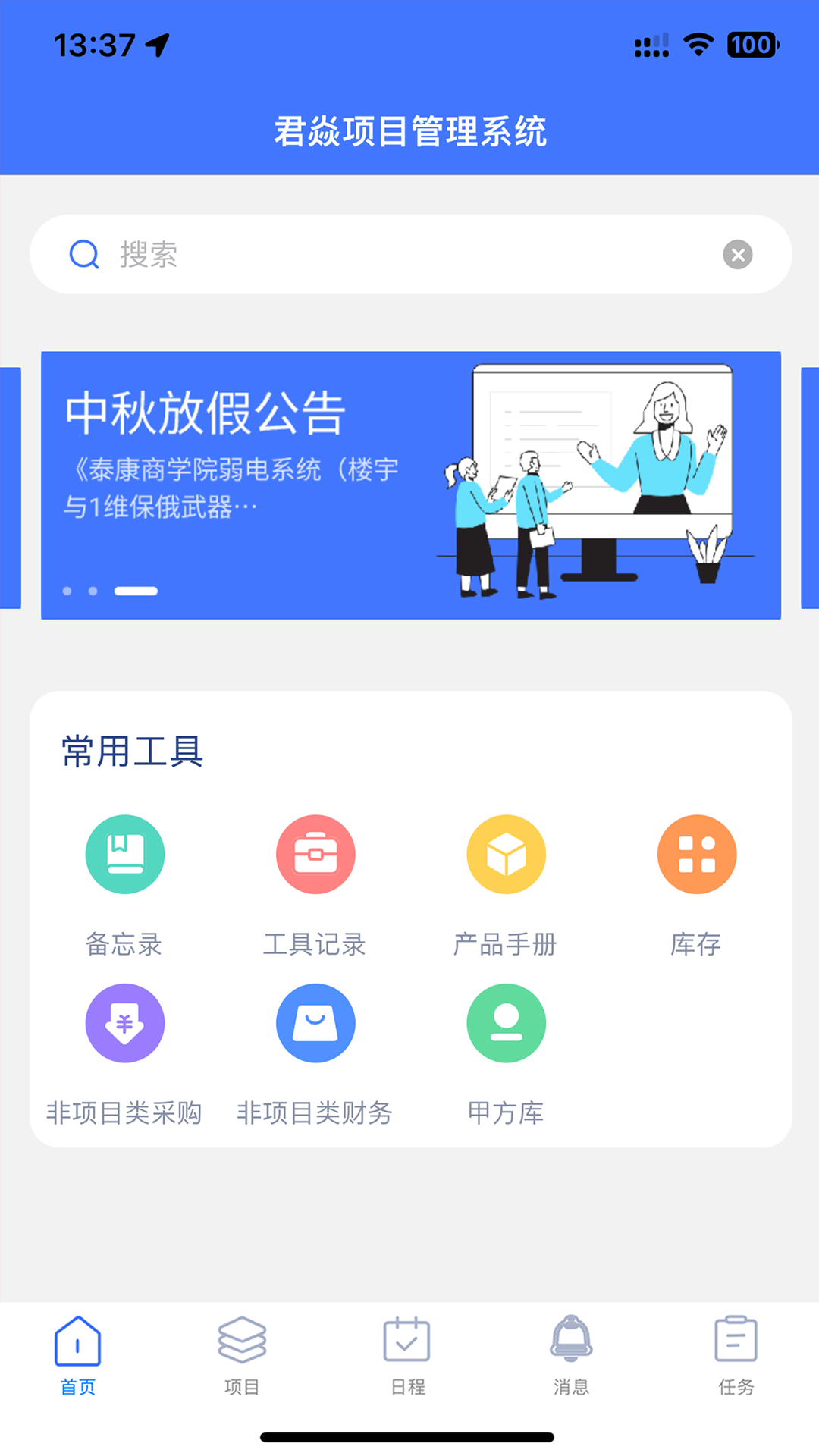The height and width of the screenshot is (1456, 819).
Task: Select the 首页 home tab
Action: [77, 1357]
